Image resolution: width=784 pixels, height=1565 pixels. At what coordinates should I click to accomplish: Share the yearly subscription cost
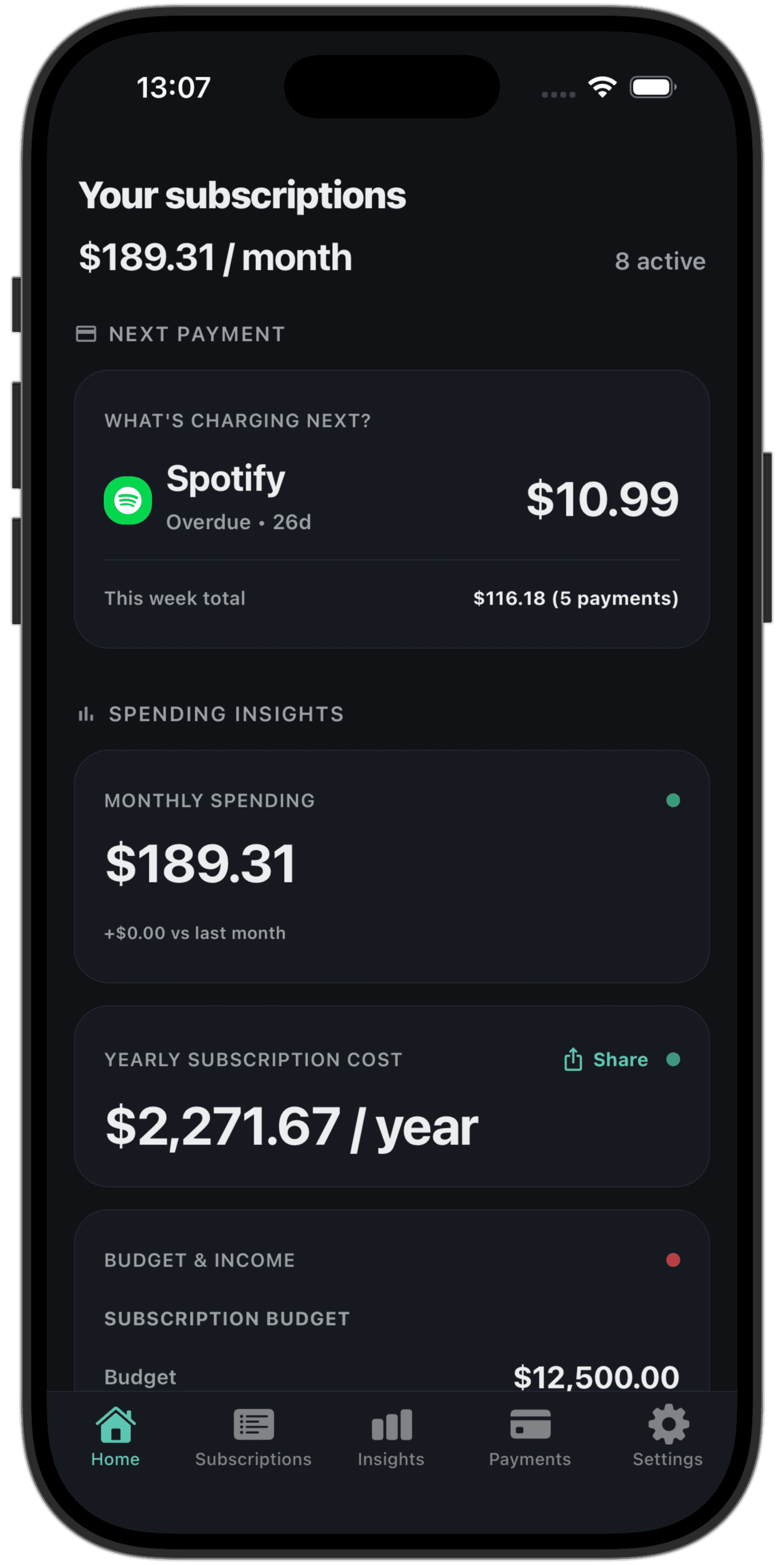pyautogui.click(x=606, y=1059)
